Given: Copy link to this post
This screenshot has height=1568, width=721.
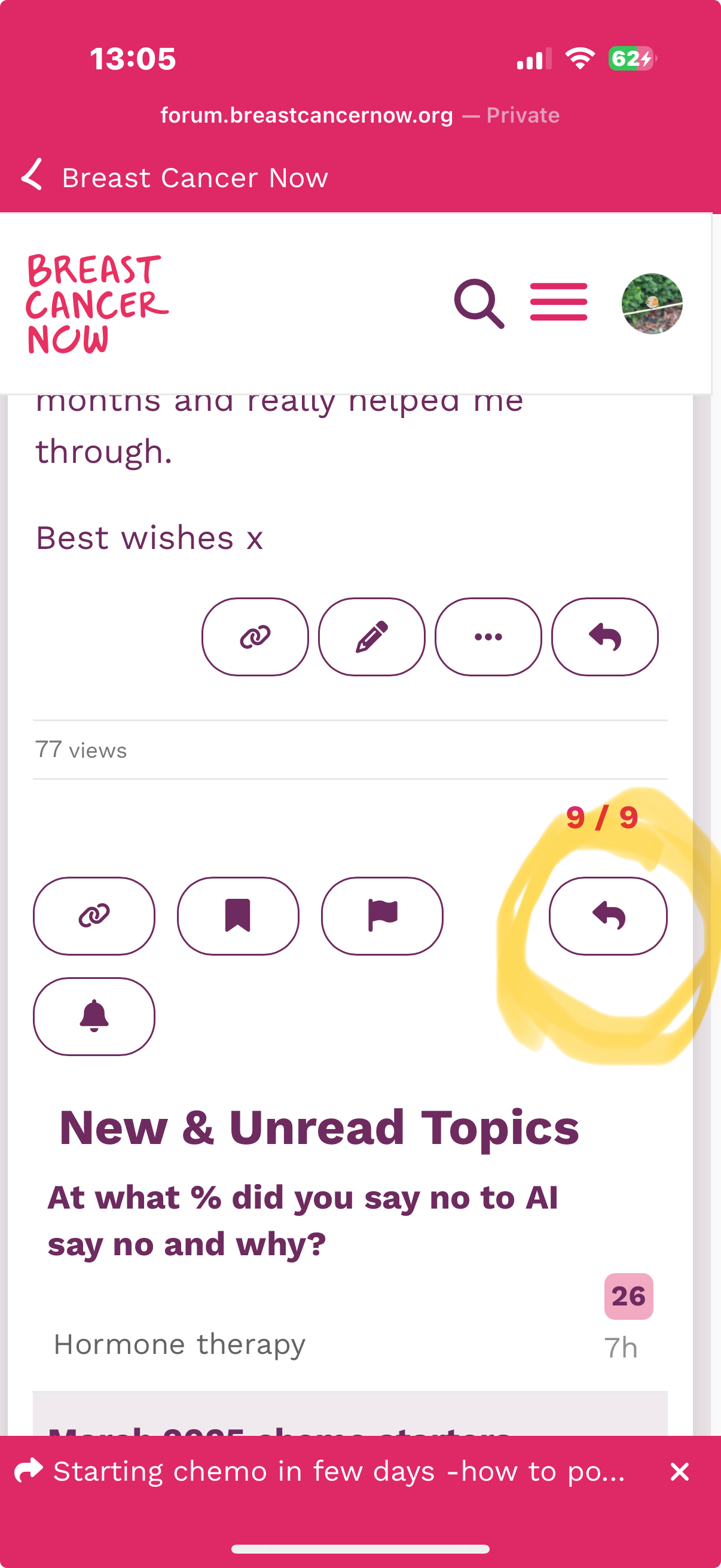Looking at the screenshot, I should pyautogui.click(x=255, y=637).
